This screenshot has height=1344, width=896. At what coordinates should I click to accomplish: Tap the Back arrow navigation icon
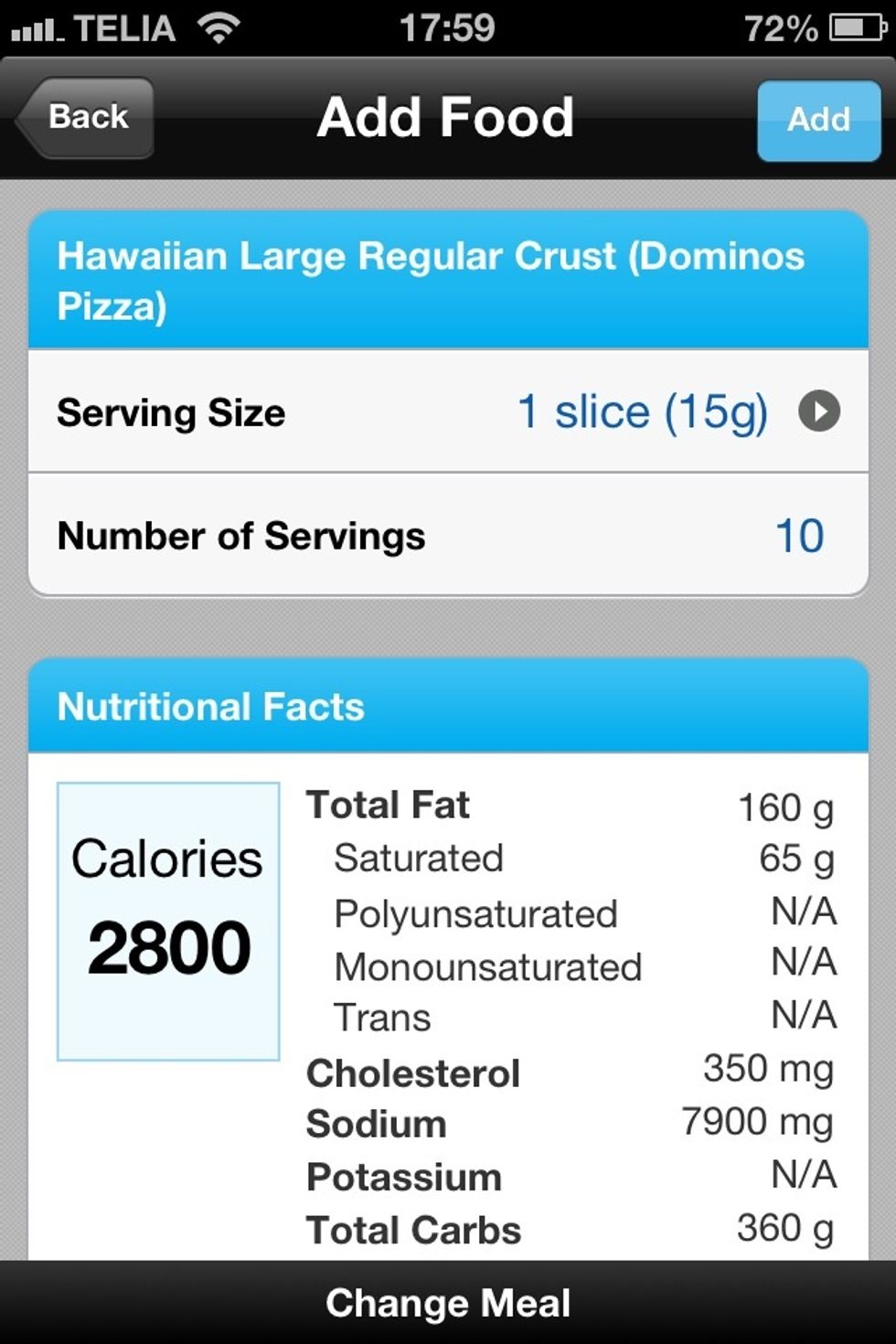(x=84, y=116)
